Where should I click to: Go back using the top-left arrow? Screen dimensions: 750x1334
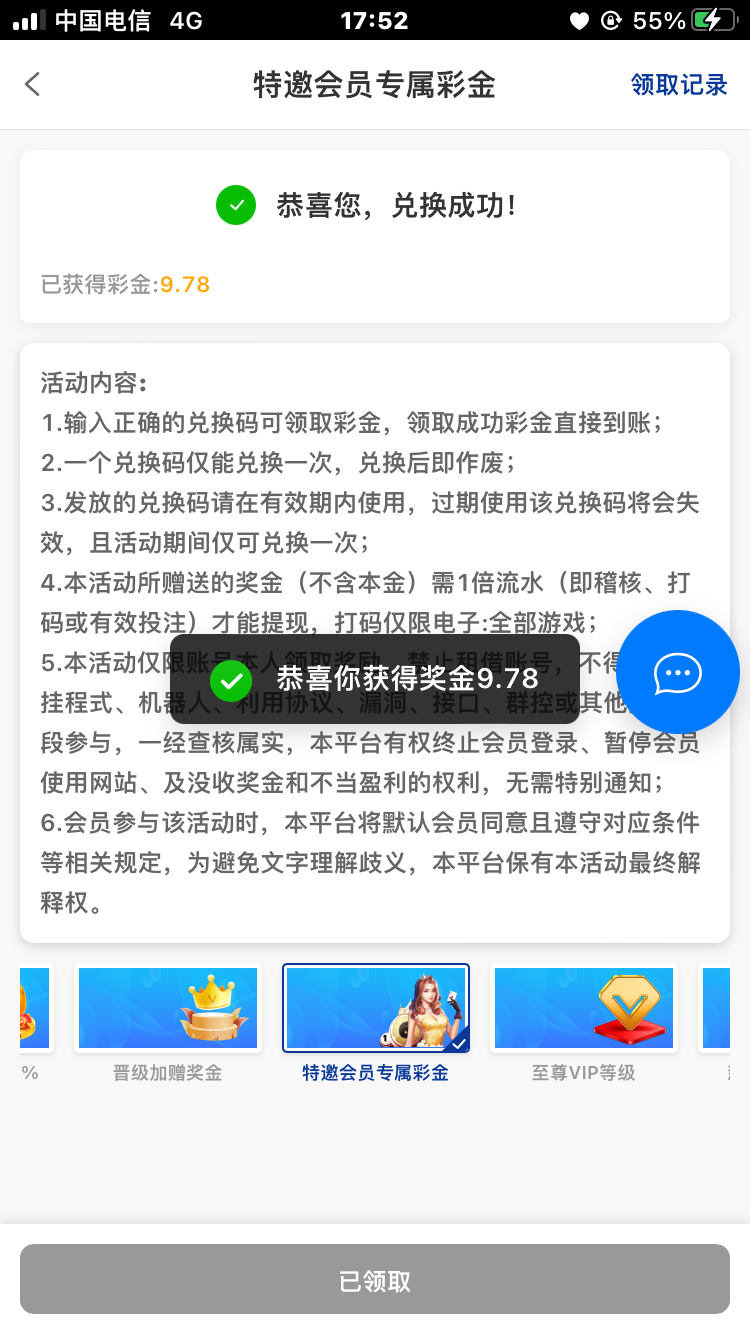pos(33,84)
